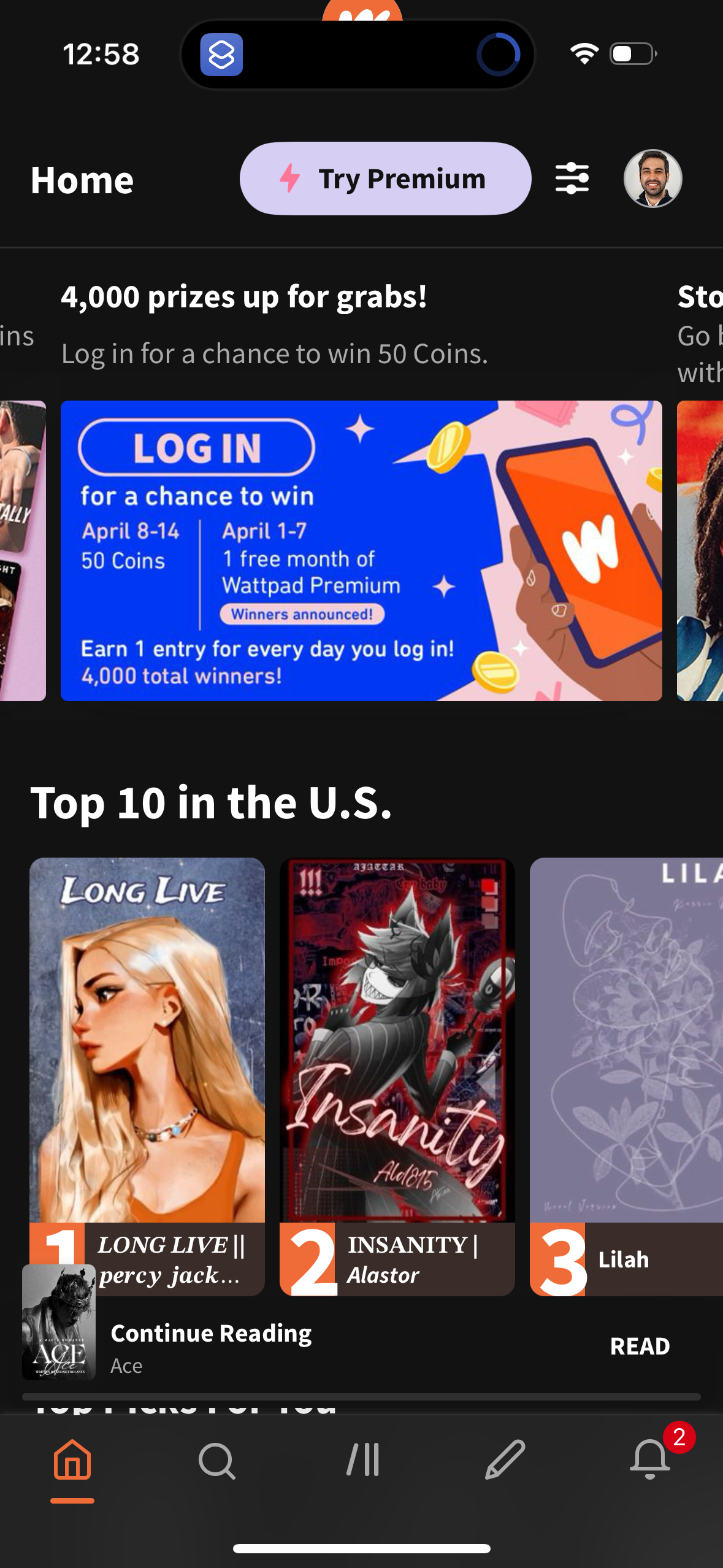This screenshot has width=723, height=1568.
Task: Tap the lightning bolt on Try Premium
Action: tap(289, 179)
